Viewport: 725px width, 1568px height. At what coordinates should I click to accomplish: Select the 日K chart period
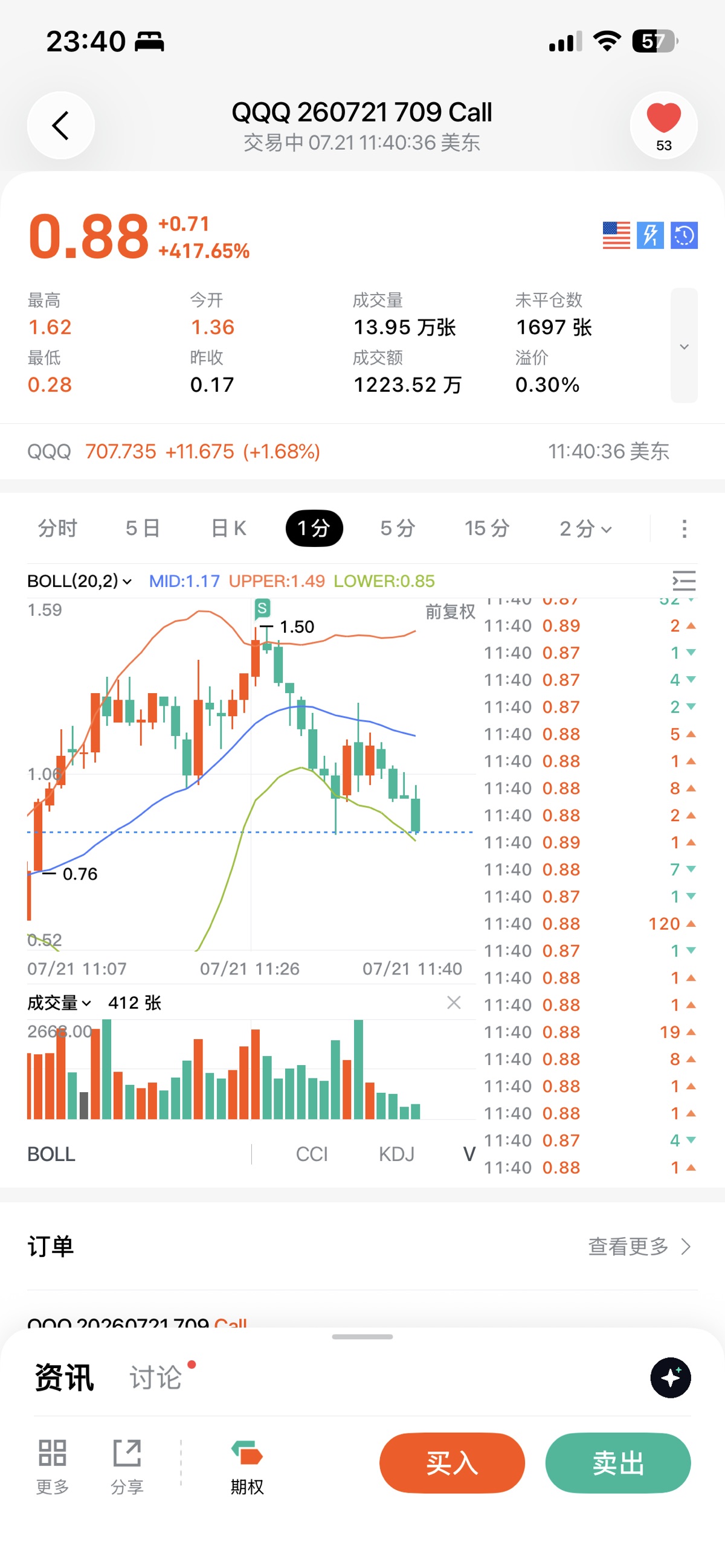pyautogui.click(x=228, y=528)
